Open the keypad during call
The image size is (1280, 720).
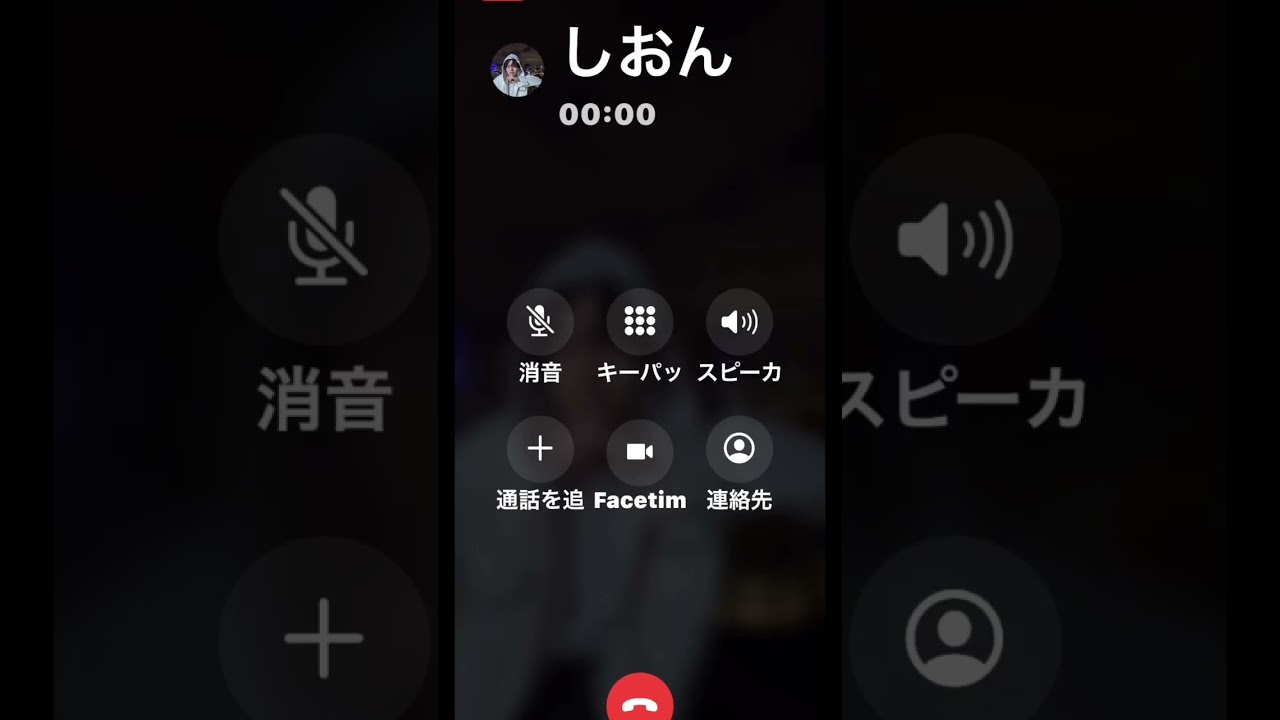point(640,322)
